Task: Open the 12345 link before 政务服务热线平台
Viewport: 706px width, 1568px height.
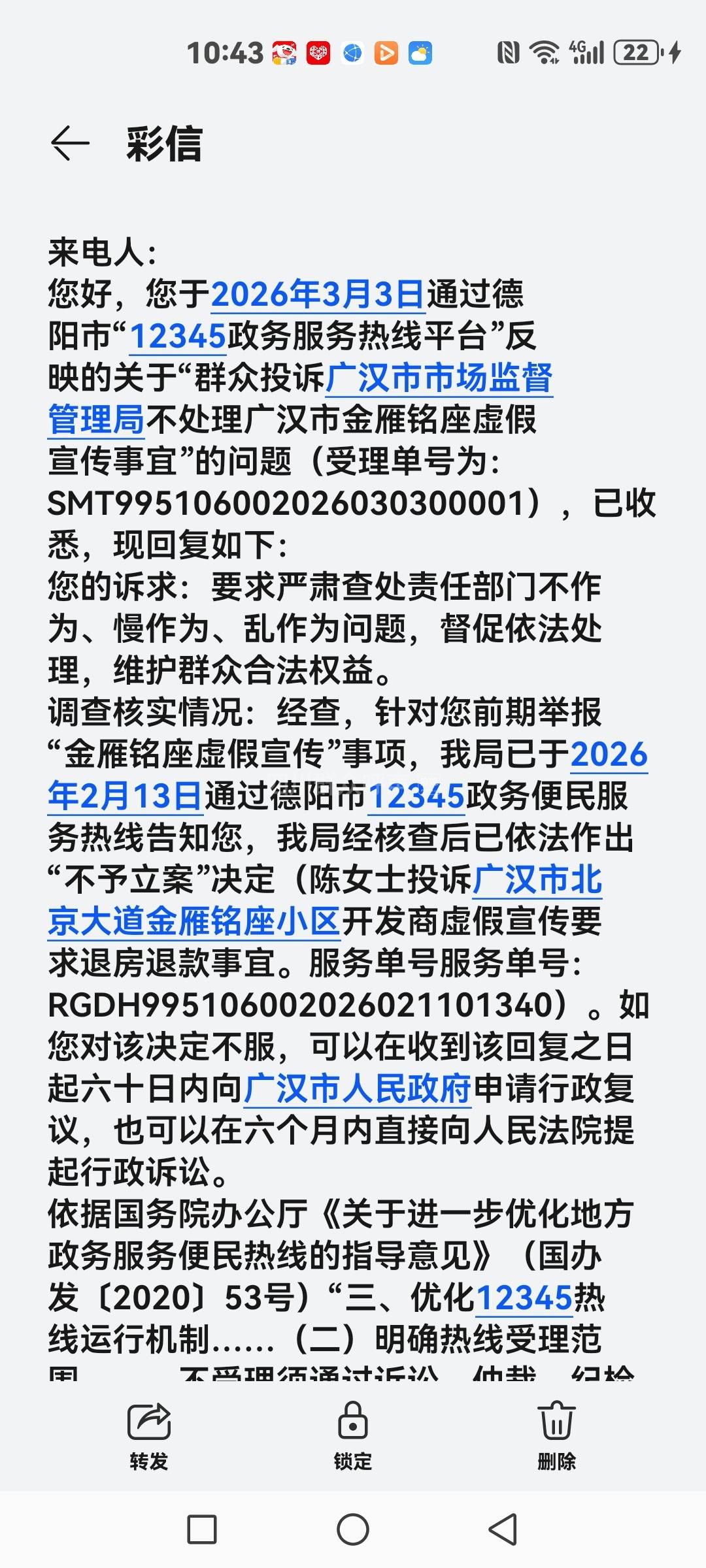Action: click(178, 336)
